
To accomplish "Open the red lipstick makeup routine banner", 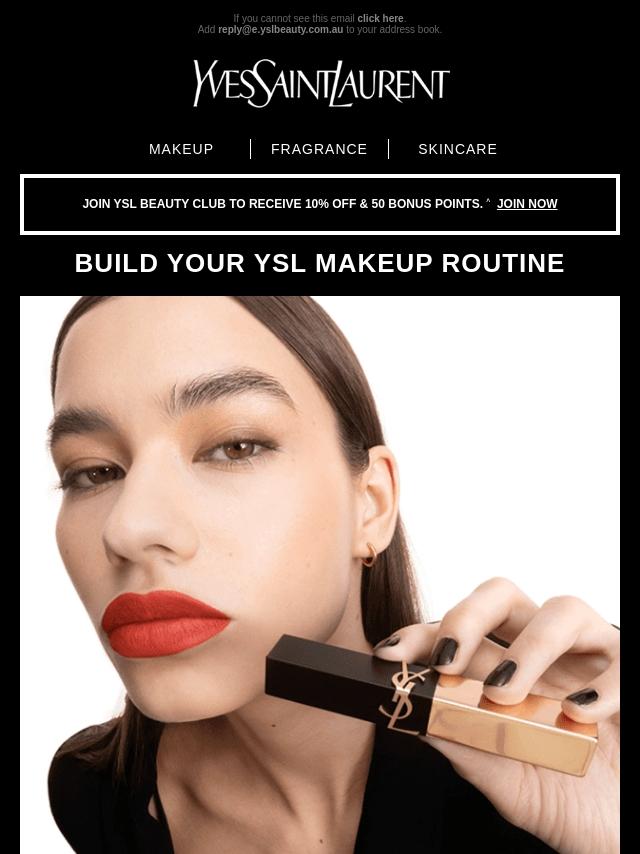I will [x=320, y=574].
